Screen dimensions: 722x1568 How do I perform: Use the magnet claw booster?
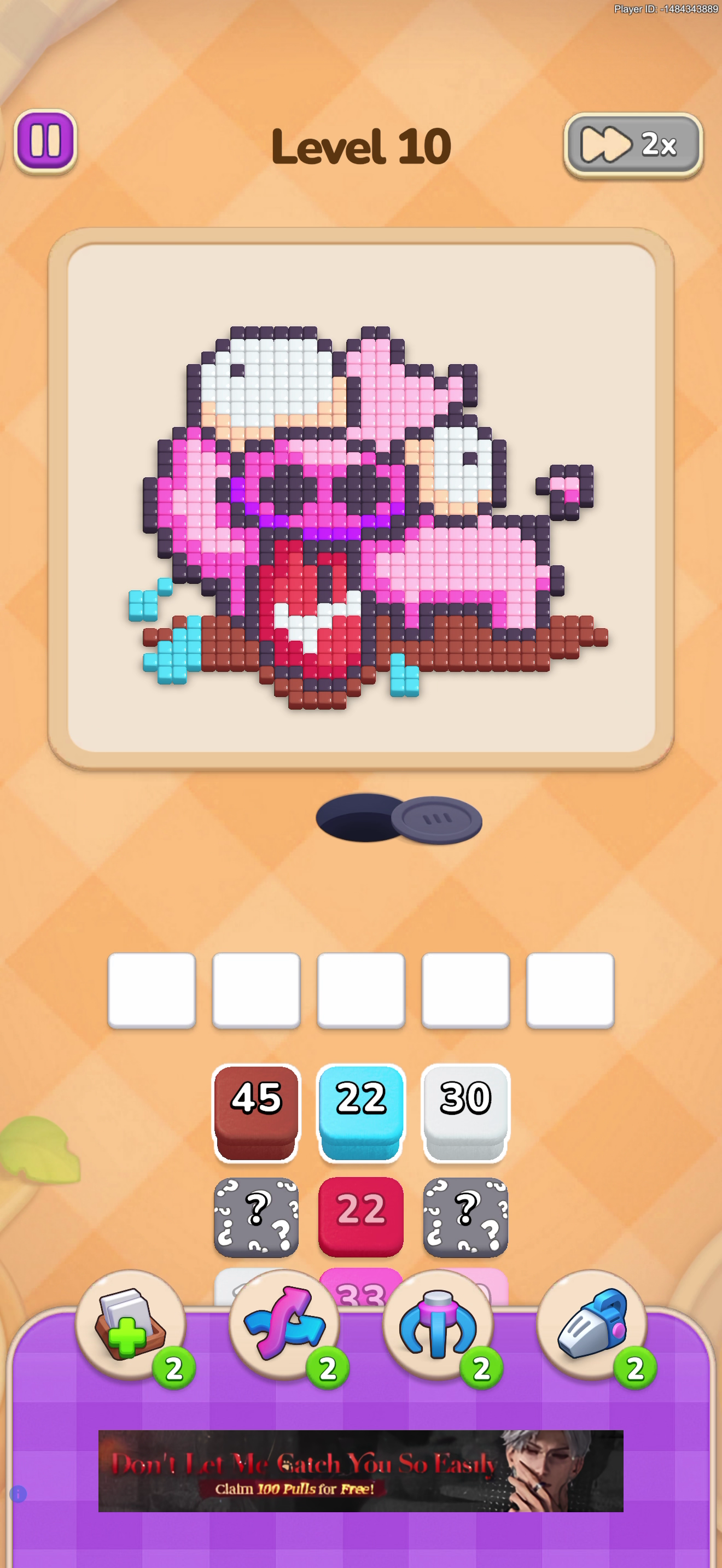(438, 1325)
